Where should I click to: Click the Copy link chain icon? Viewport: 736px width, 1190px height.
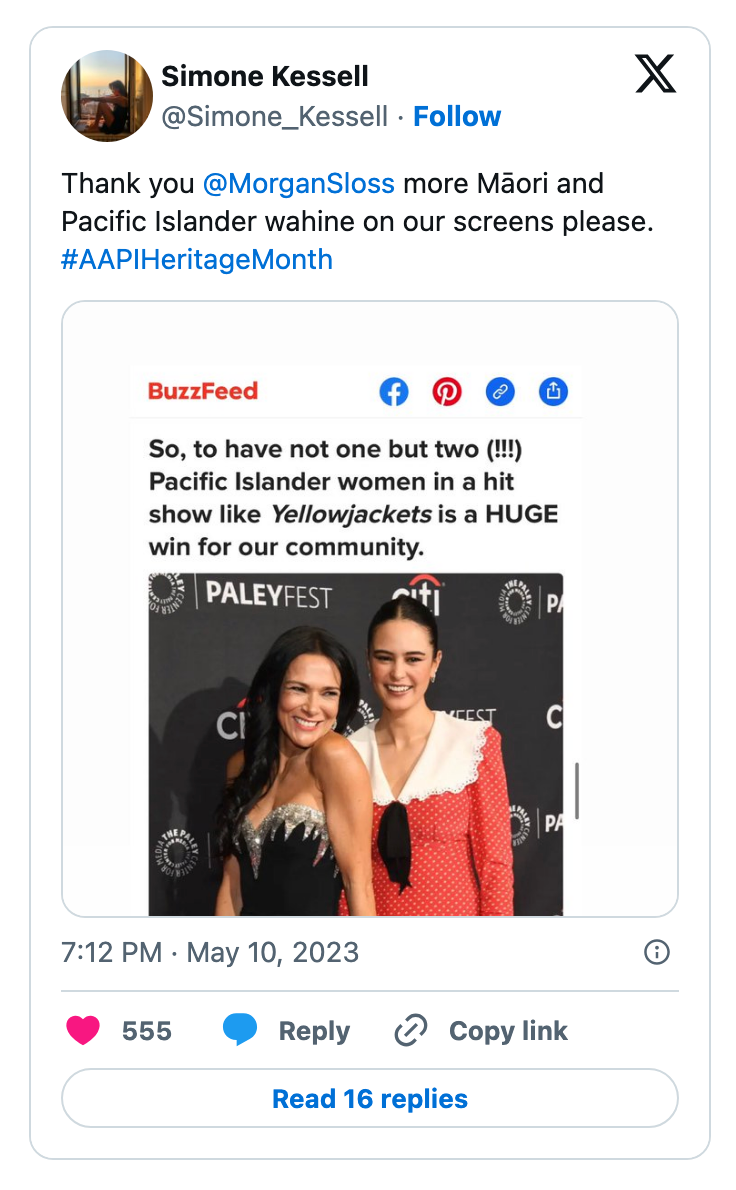pos(410,1030)
